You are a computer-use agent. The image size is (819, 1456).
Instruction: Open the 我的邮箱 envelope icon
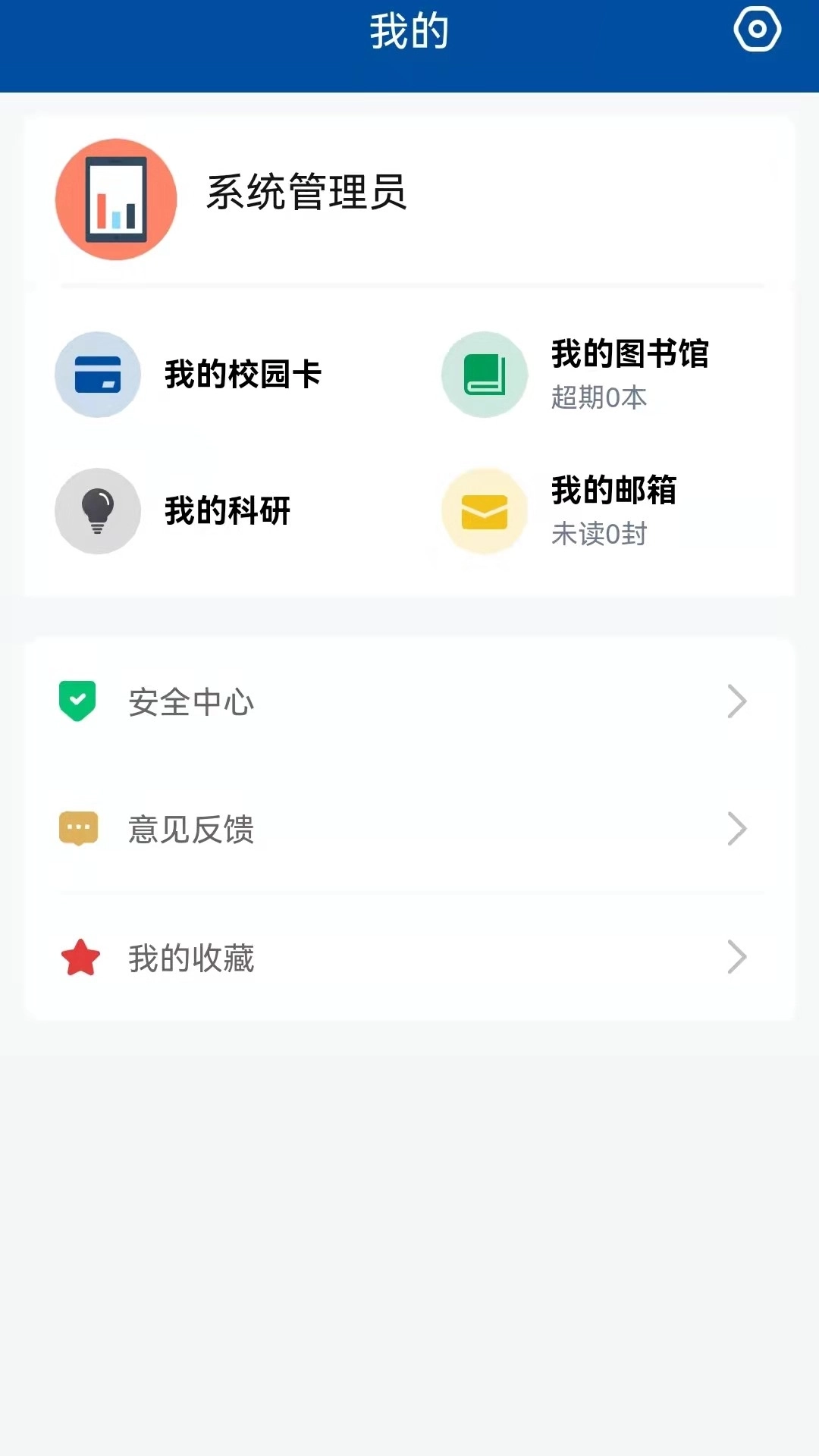[x=484, y=510]
